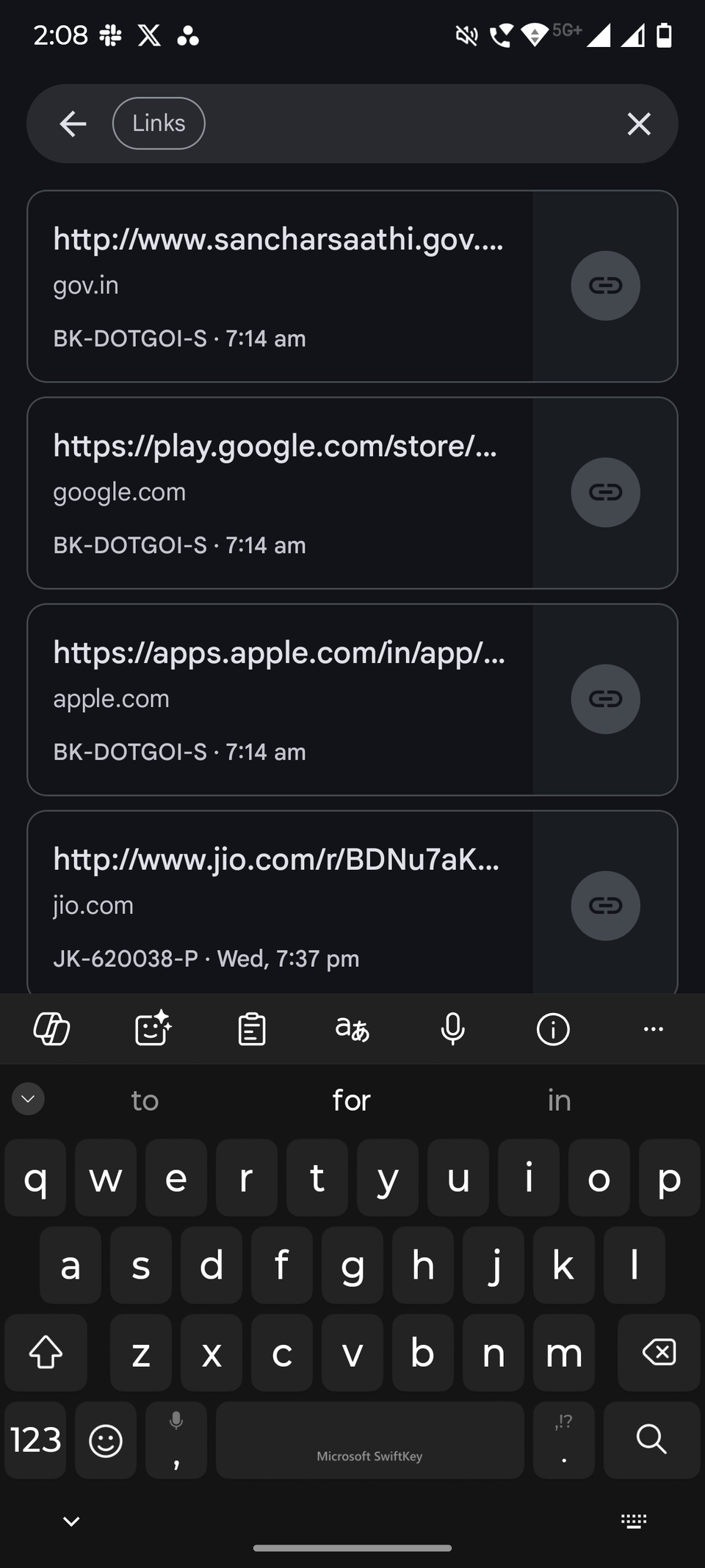Open the stickers and AI suggestions icon
This screenshot has width=705, height=1568.
pyautogui.click(x=152, y=1028)
